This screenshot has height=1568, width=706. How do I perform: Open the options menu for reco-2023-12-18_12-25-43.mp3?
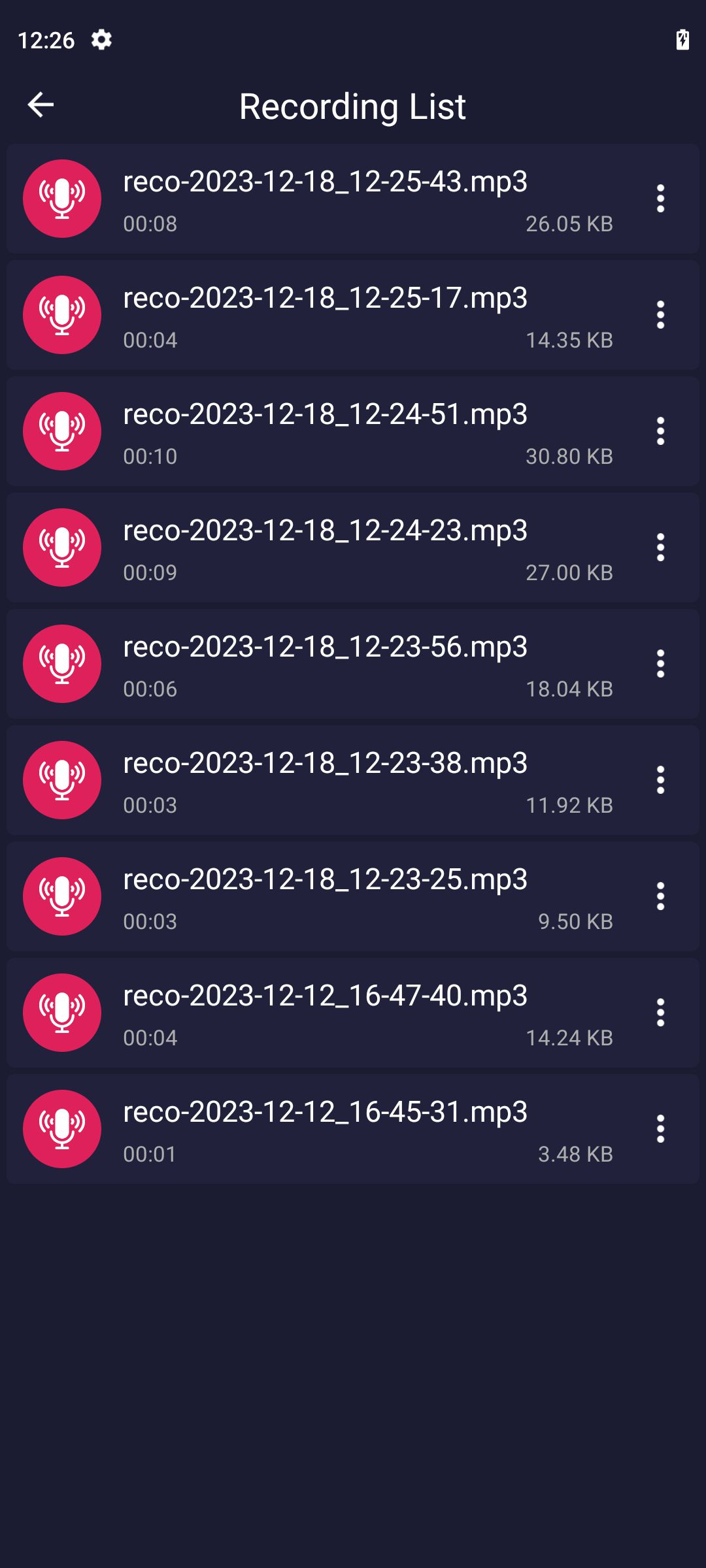point(660,197)
